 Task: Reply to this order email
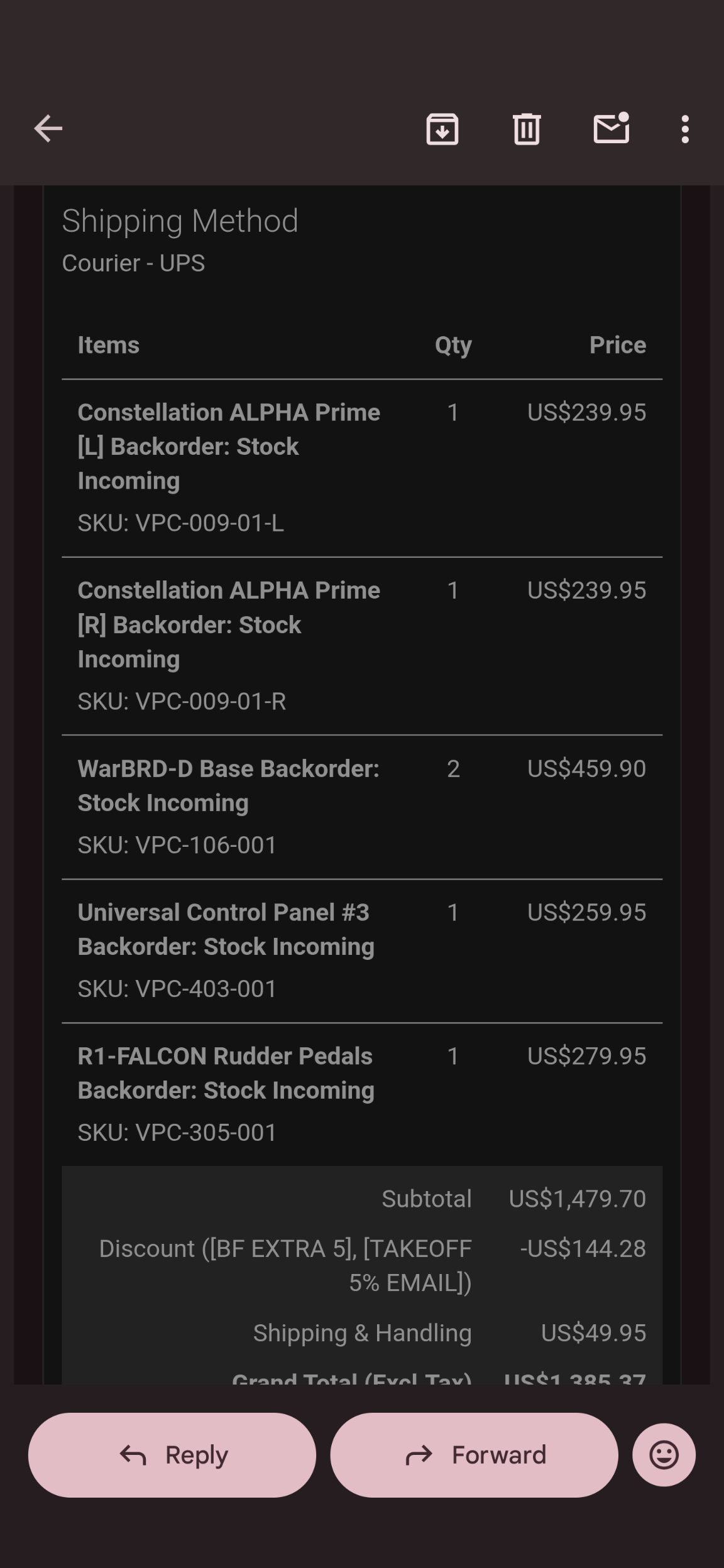coord(172,1455)
